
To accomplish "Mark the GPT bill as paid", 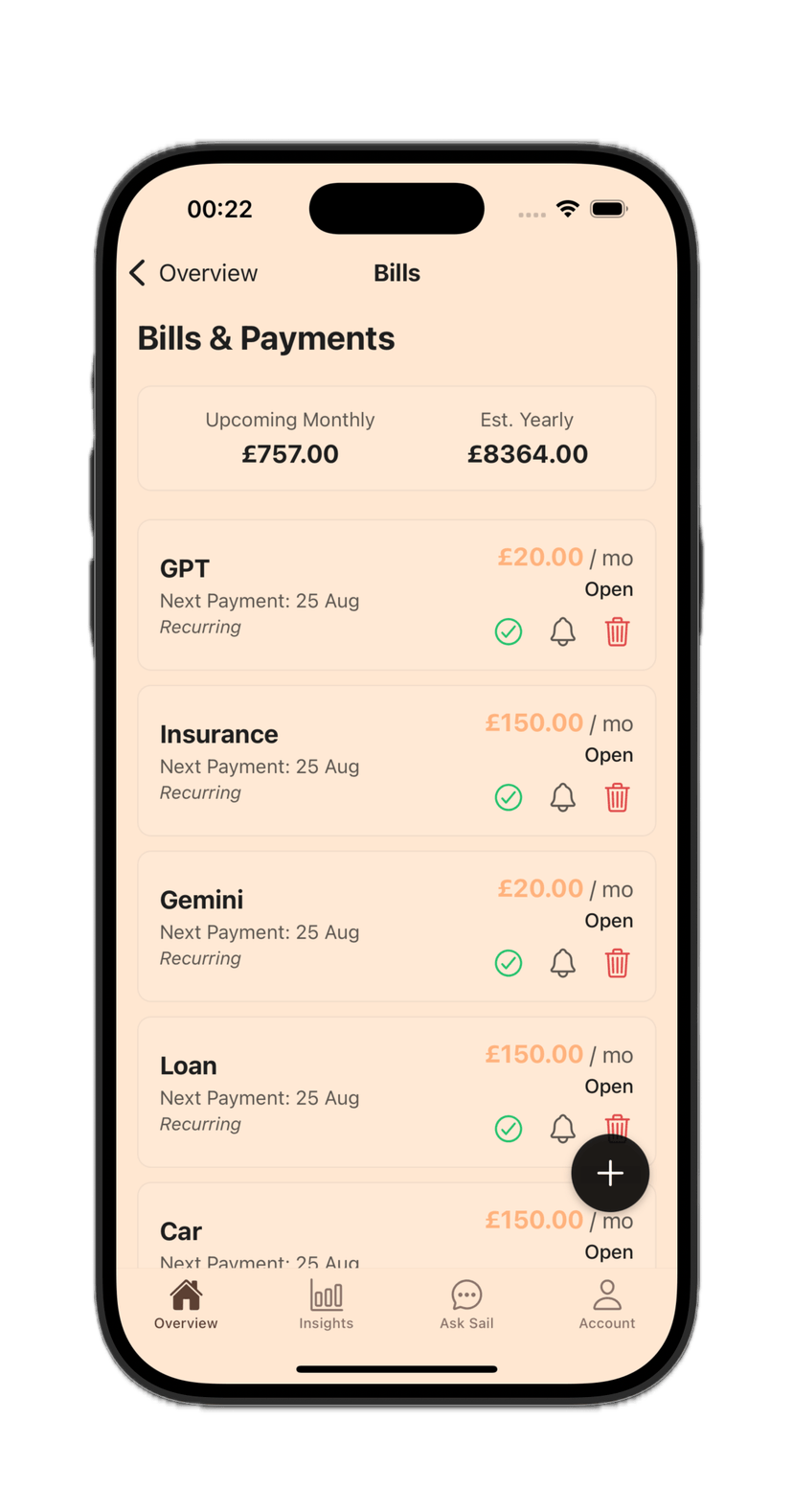I will coord(509,632).
